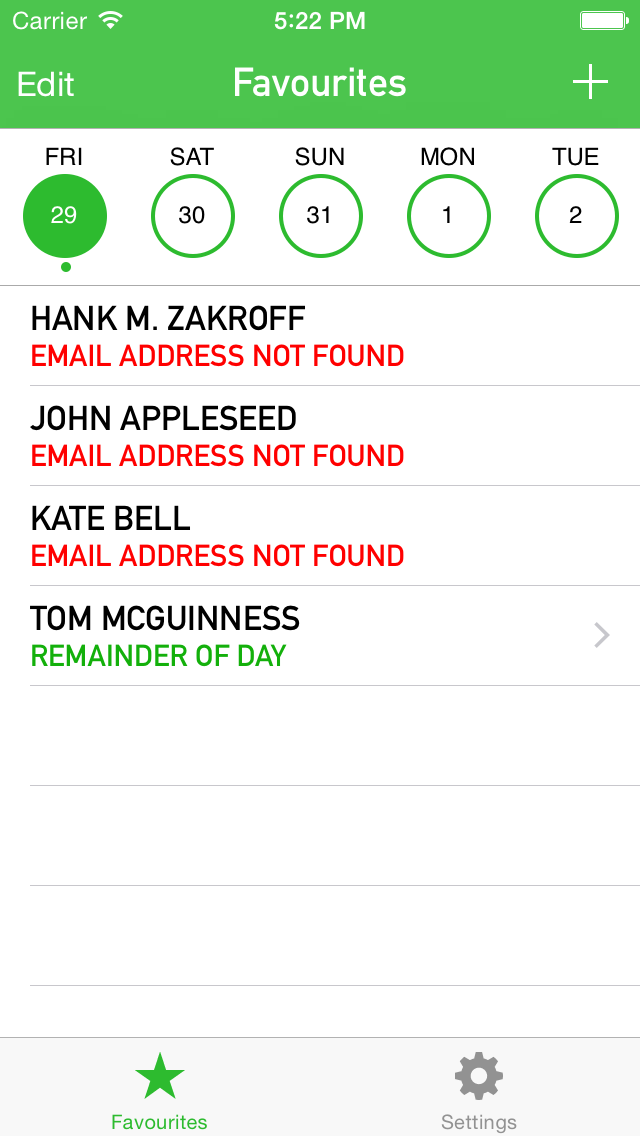Switch to the Favourites tab
This screenshot has width=640, height=1136.
click(160, 1090)
